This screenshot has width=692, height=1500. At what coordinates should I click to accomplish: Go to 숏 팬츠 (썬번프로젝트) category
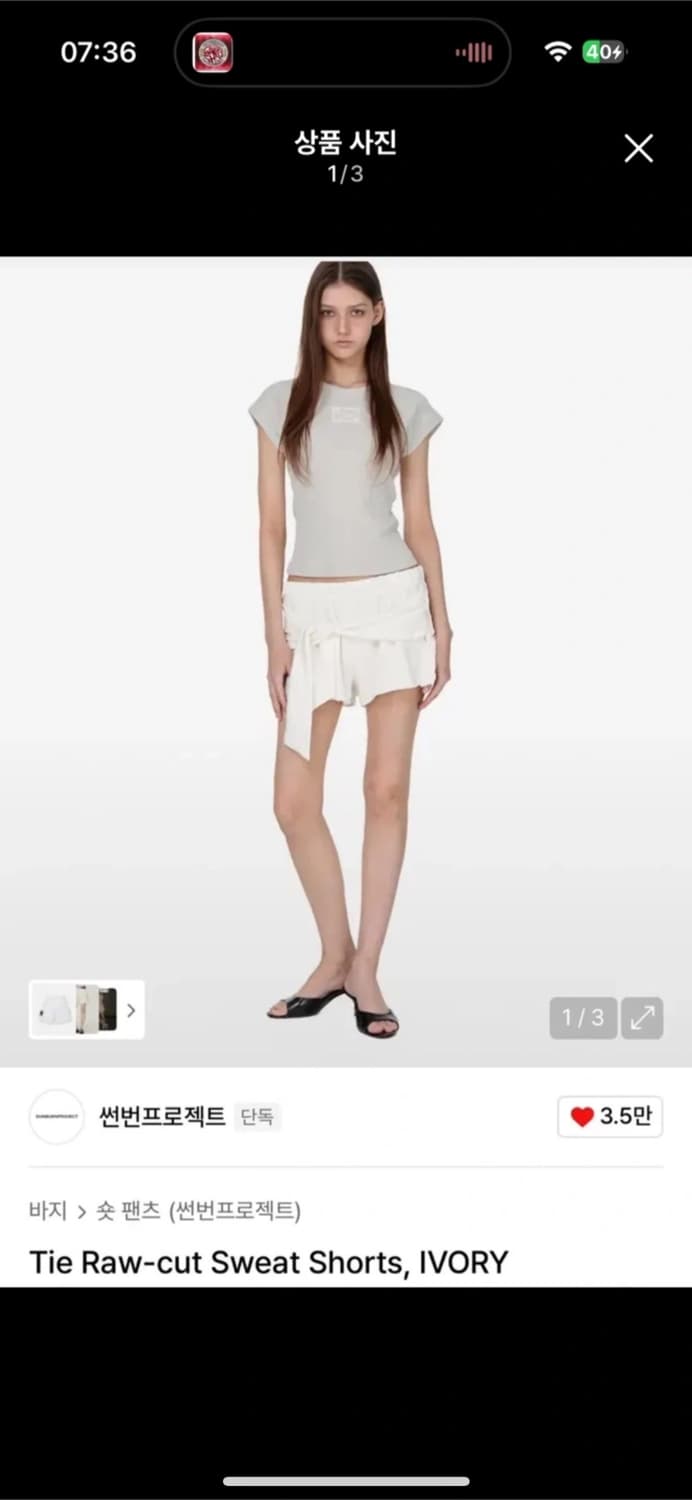click(198, 1211)
